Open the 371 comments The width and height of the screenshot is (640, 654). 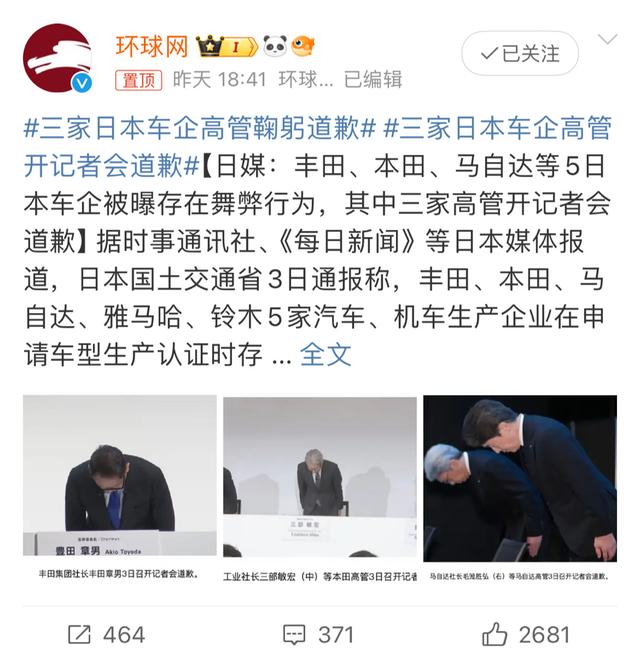[x=319, y=634]
